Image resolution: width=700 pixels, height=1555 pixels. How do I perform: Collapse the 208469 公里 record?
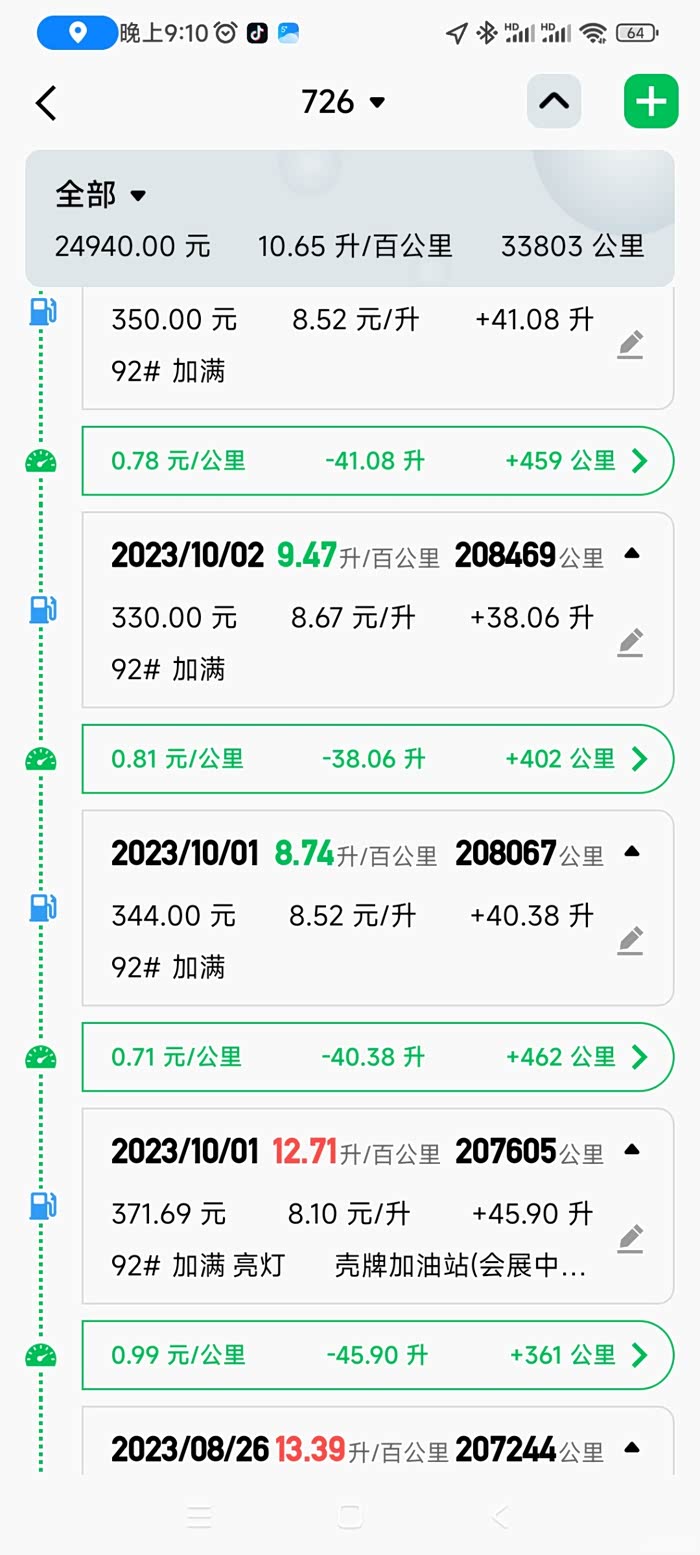(x=631, y=554)
